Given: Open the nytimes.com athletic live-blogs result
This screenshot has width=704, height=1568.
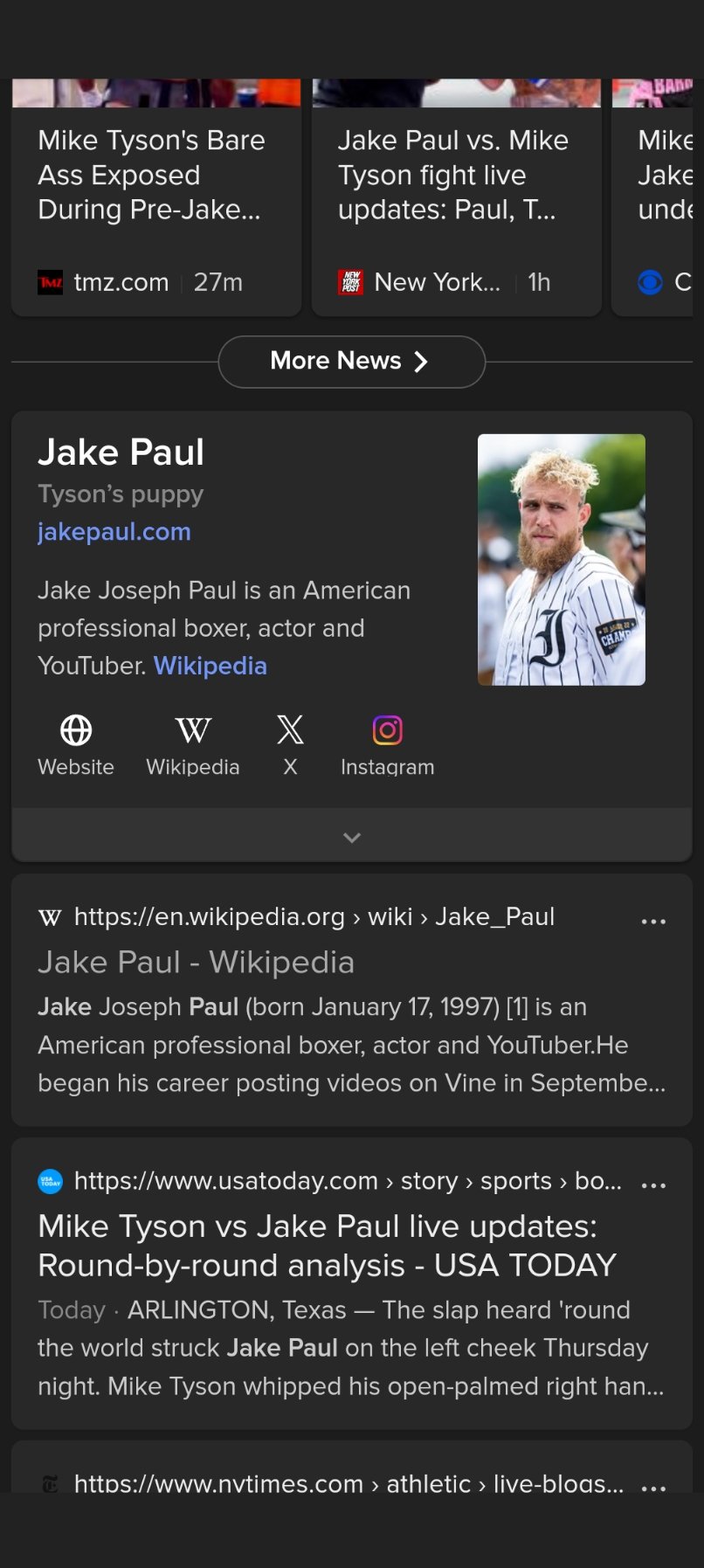Looking at the screenshot, I should (x=349, y=1483).
